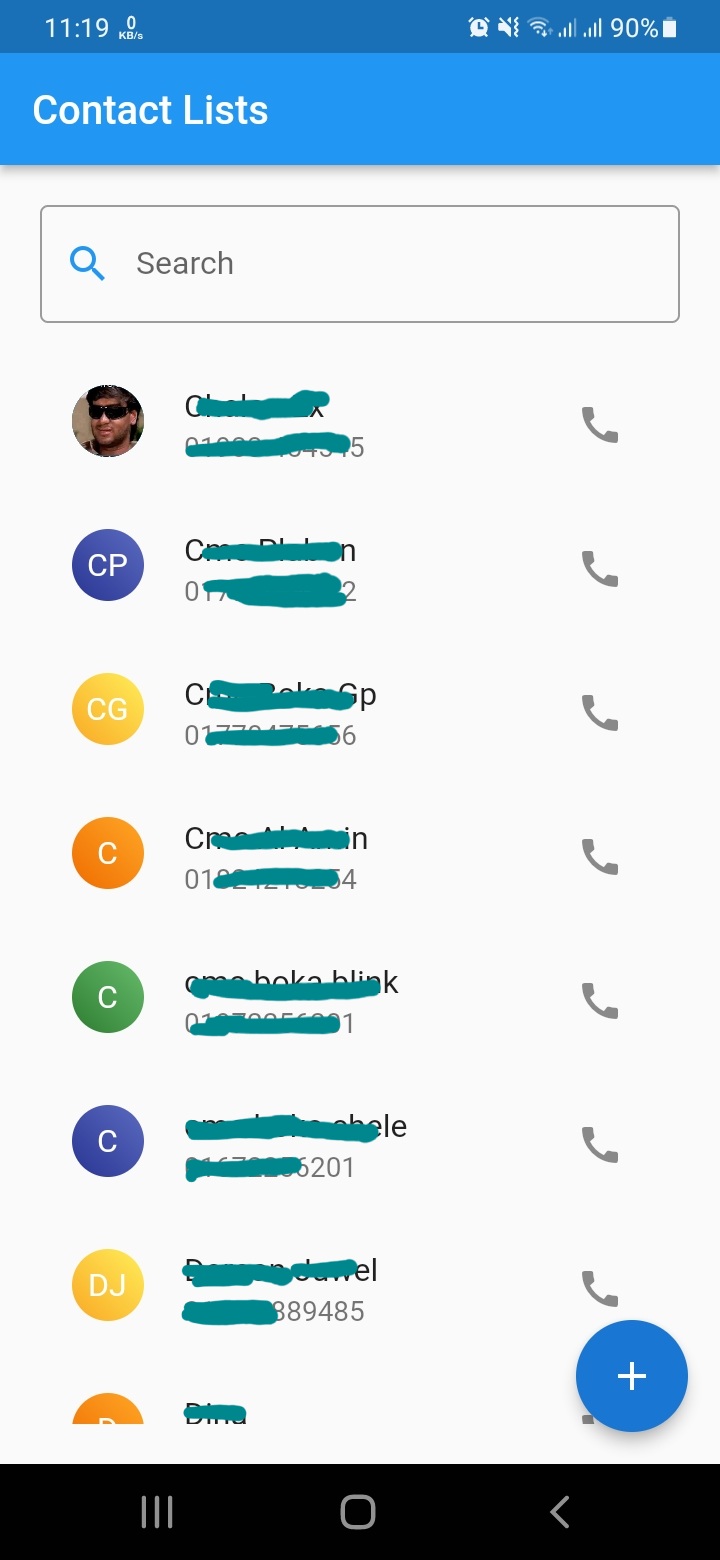
Task: Tap the orange C avatar
Action: [x=107, y=853]
